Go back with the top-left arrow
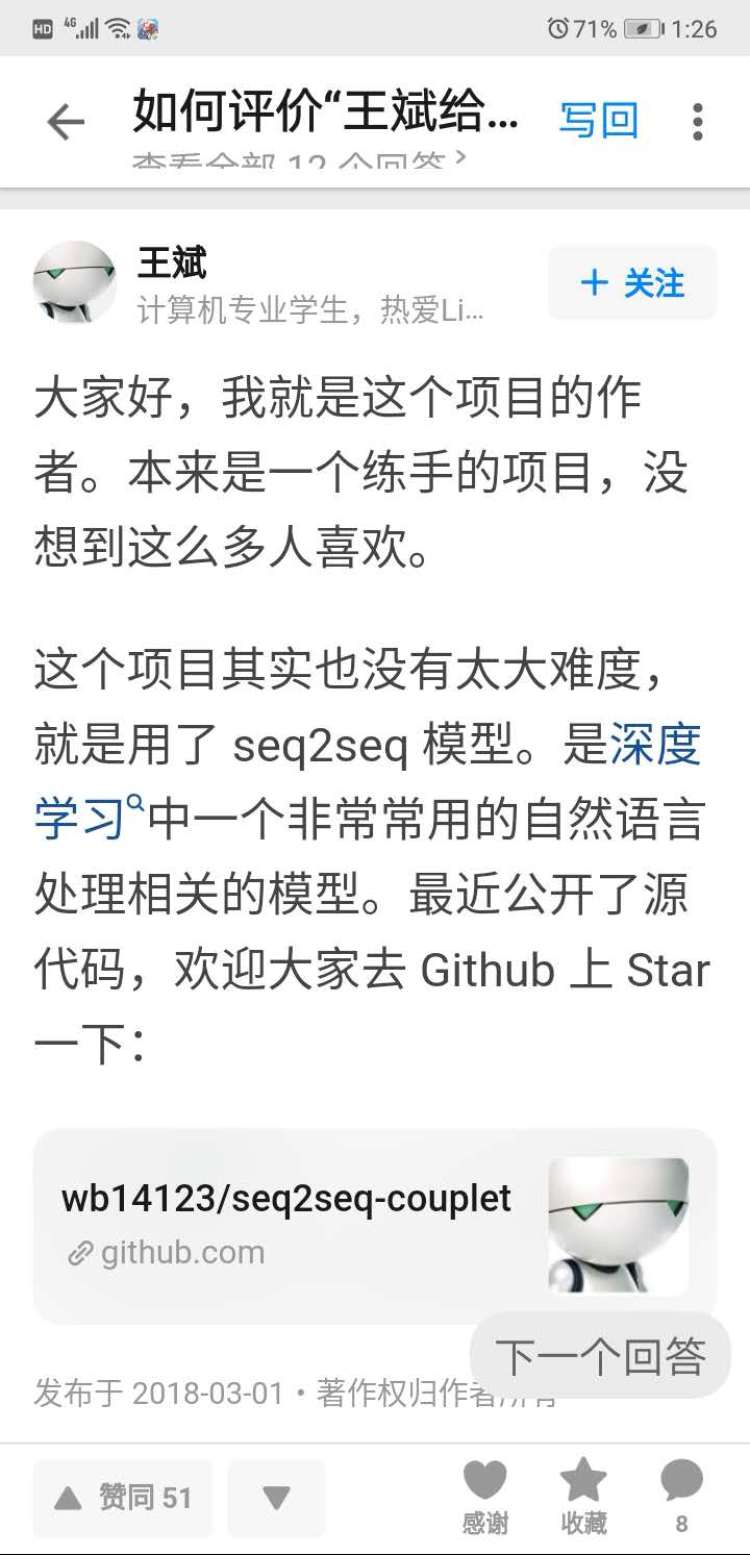Image resolution: width=750 pixels, height=1555 pixels. pos(66,122)
